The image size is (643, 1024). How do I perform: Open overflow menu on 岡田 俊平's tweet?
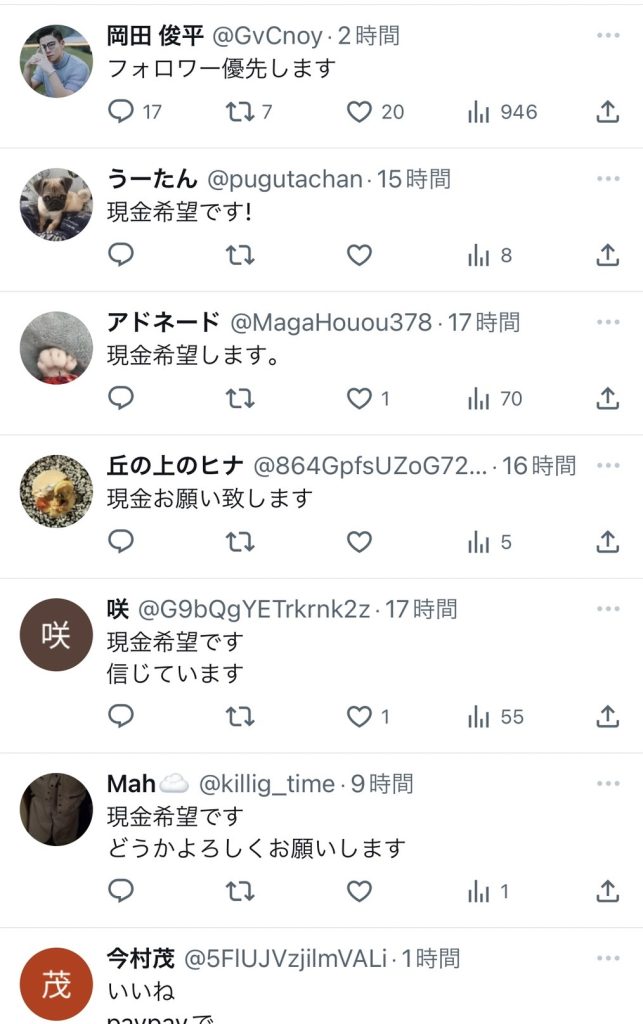pyautogui.click(x=607, y=36)
